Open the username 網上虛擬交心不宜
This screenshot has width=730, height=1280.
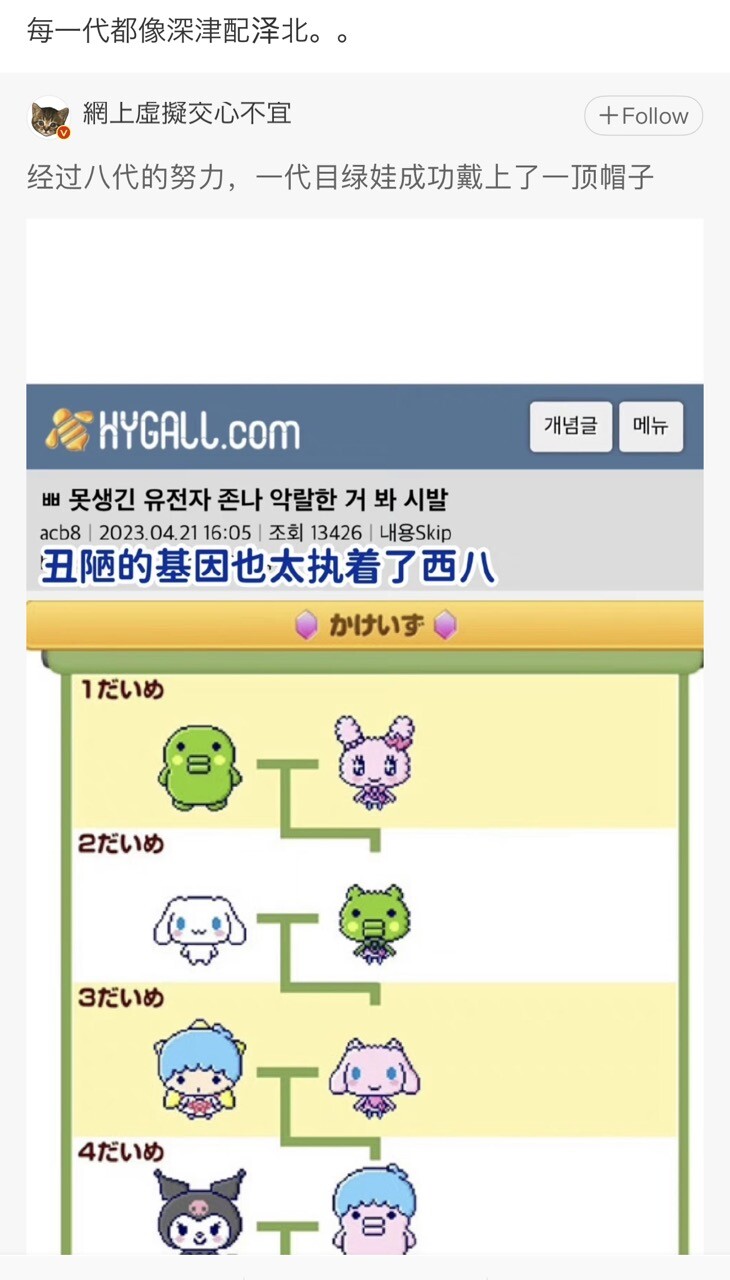tap(187, 114)
